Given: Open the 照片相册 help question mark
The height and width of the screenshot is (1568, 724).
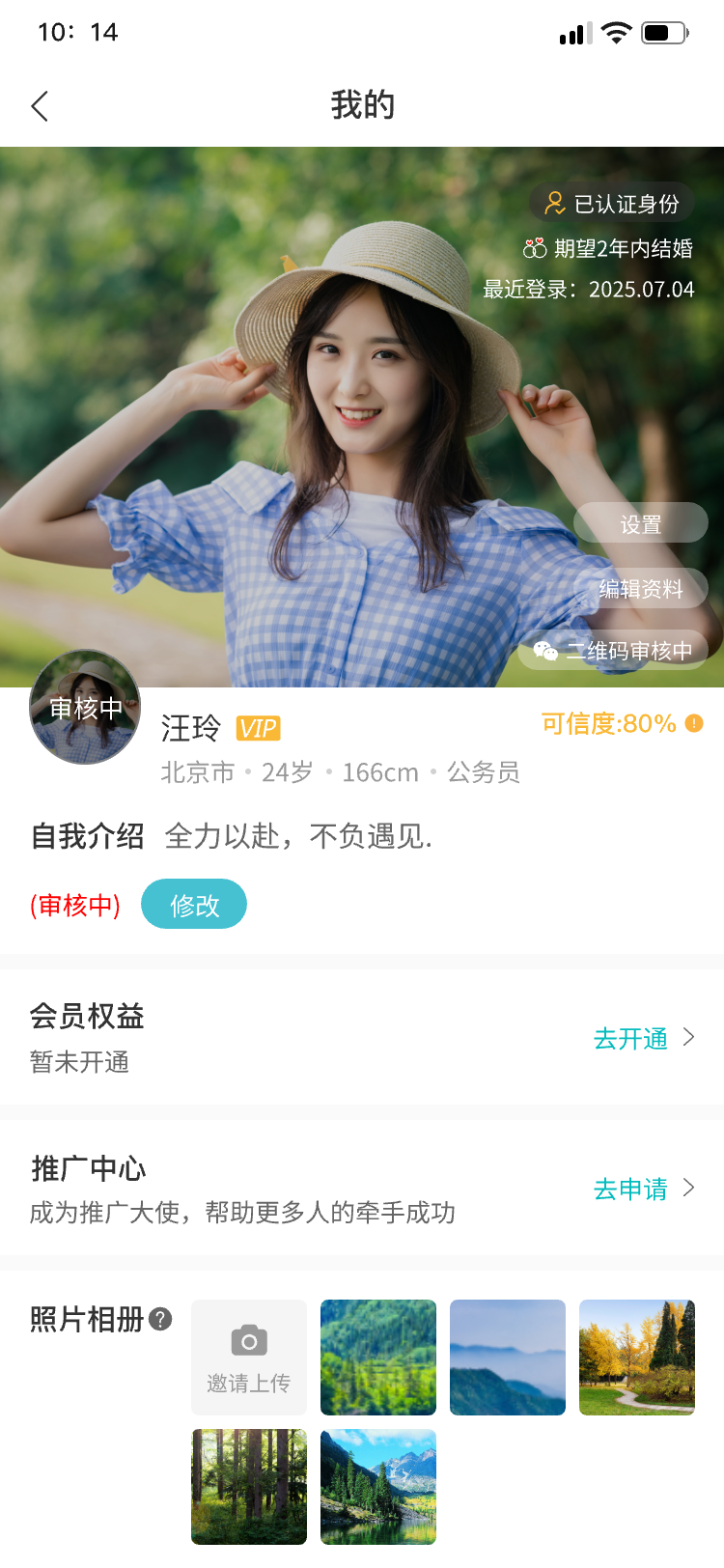Looking at the screenshot, I should point(161,1319).
